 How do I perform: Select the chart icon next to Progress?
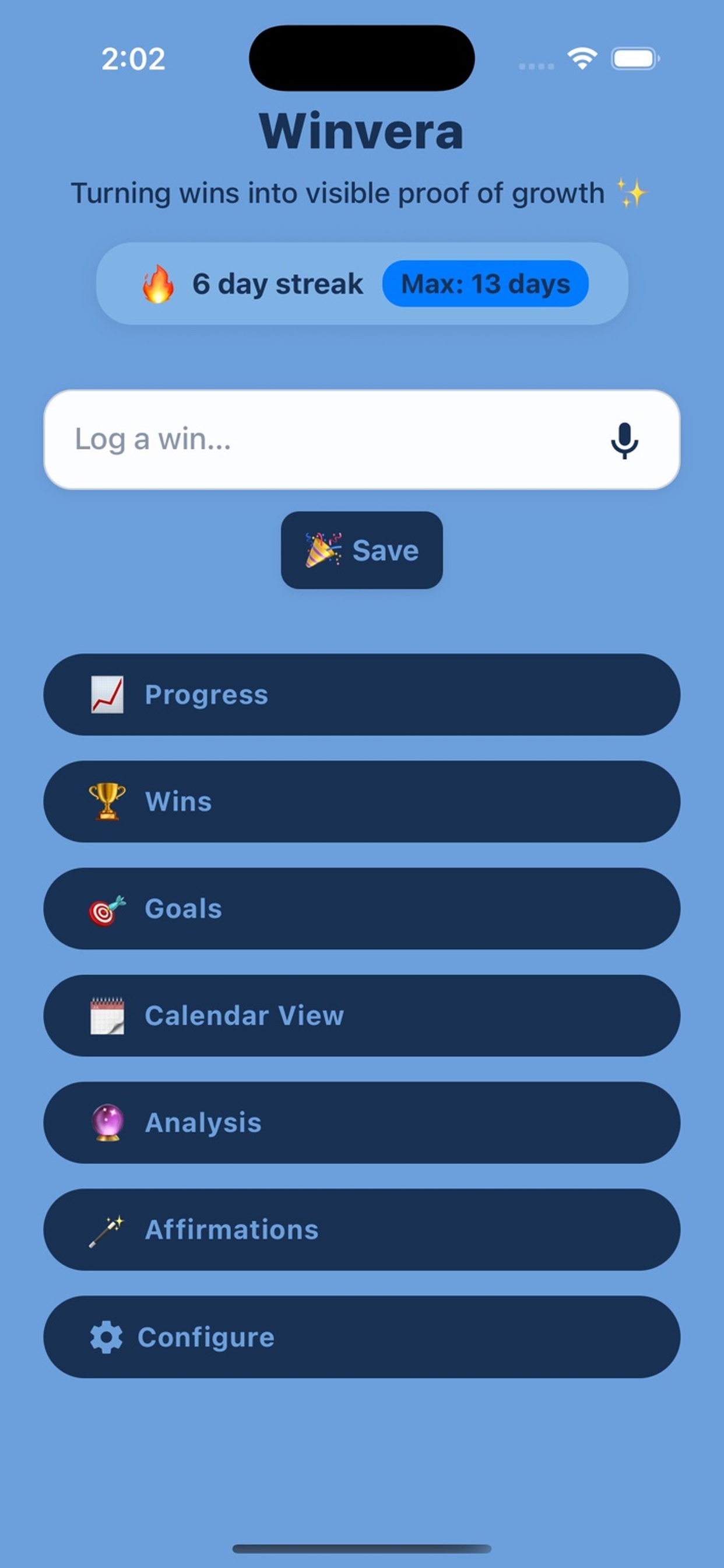coord(107,695)
